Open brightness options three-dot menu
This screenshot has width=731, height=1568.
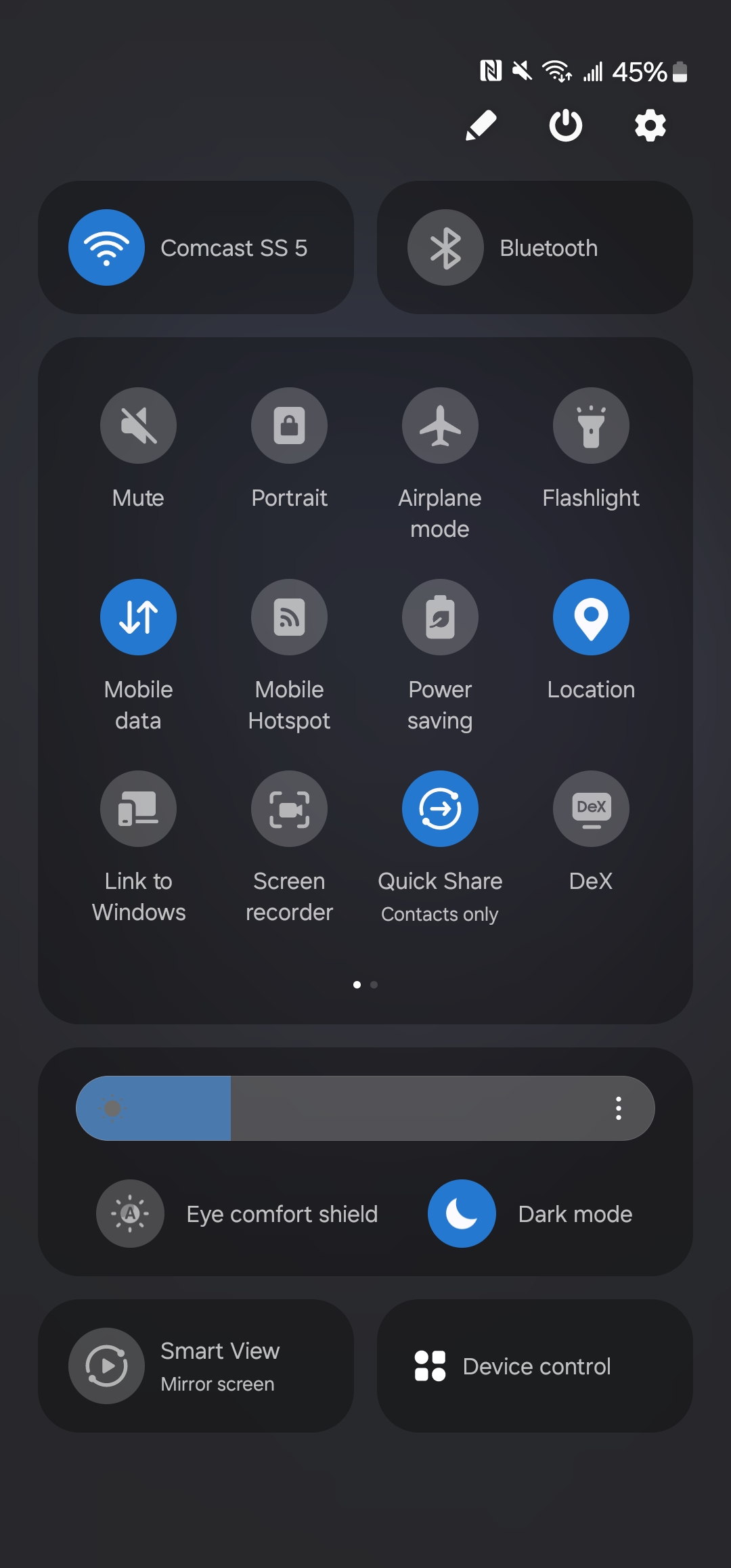(x=618, y=1108)
